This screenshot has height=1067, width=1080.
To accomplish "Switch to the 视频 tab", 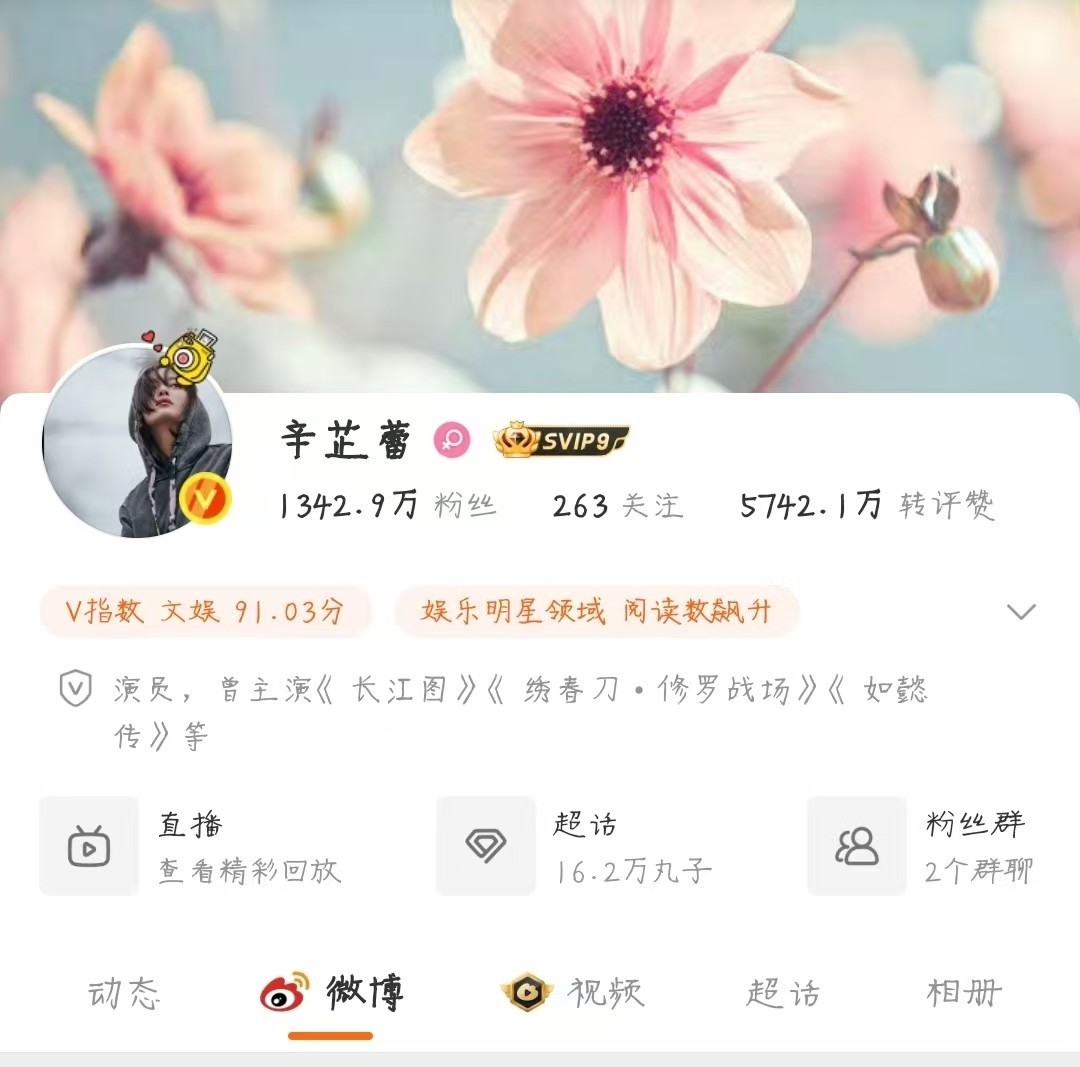I will pos(574,993).
